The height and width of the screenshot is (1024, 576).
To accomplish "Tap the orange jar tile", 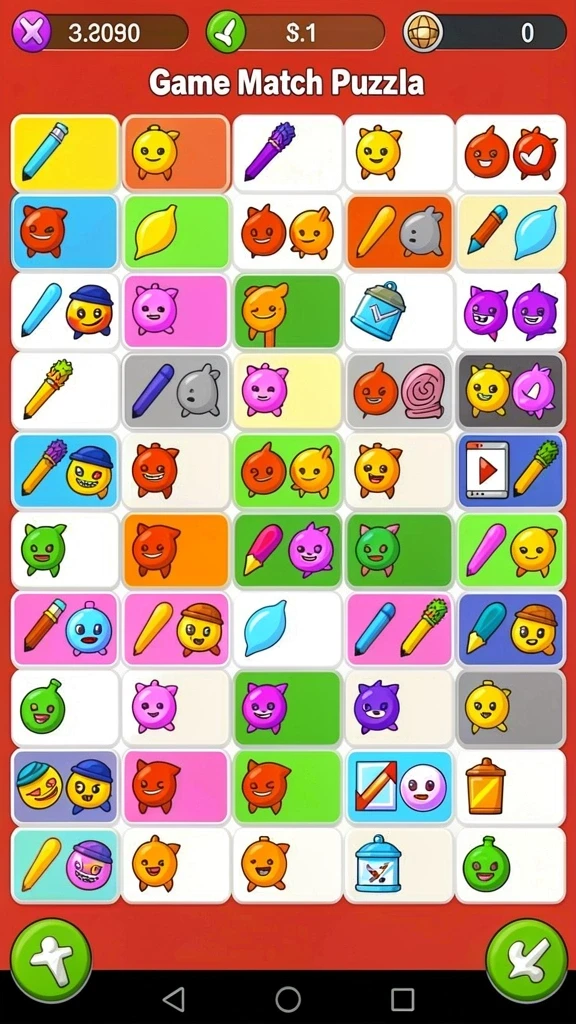I will click(x=511, y=786).
